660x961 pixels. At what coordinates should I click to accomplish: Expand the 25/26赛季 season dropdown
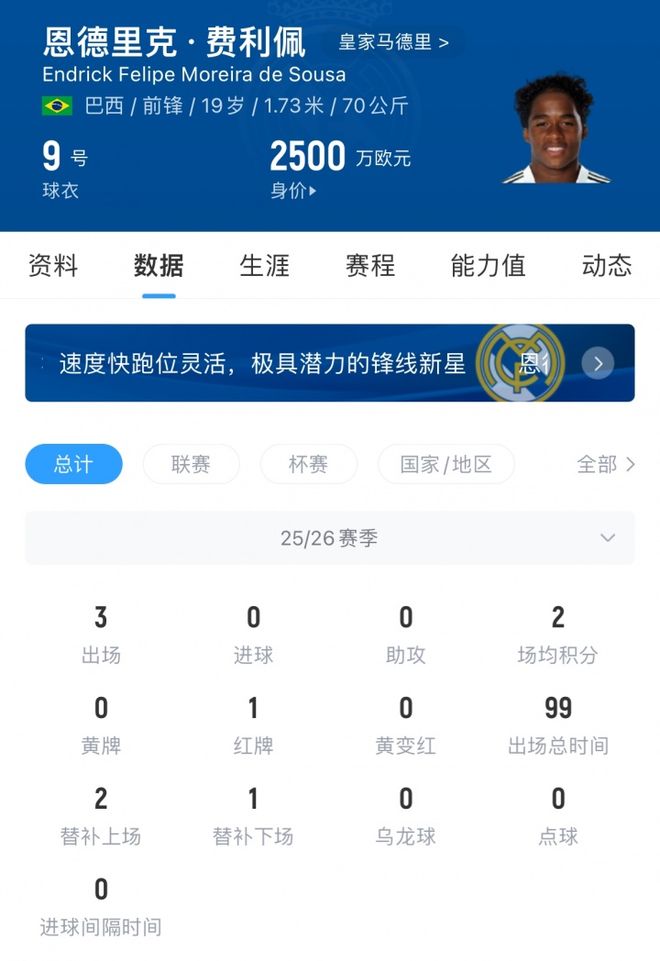[330, 538]
